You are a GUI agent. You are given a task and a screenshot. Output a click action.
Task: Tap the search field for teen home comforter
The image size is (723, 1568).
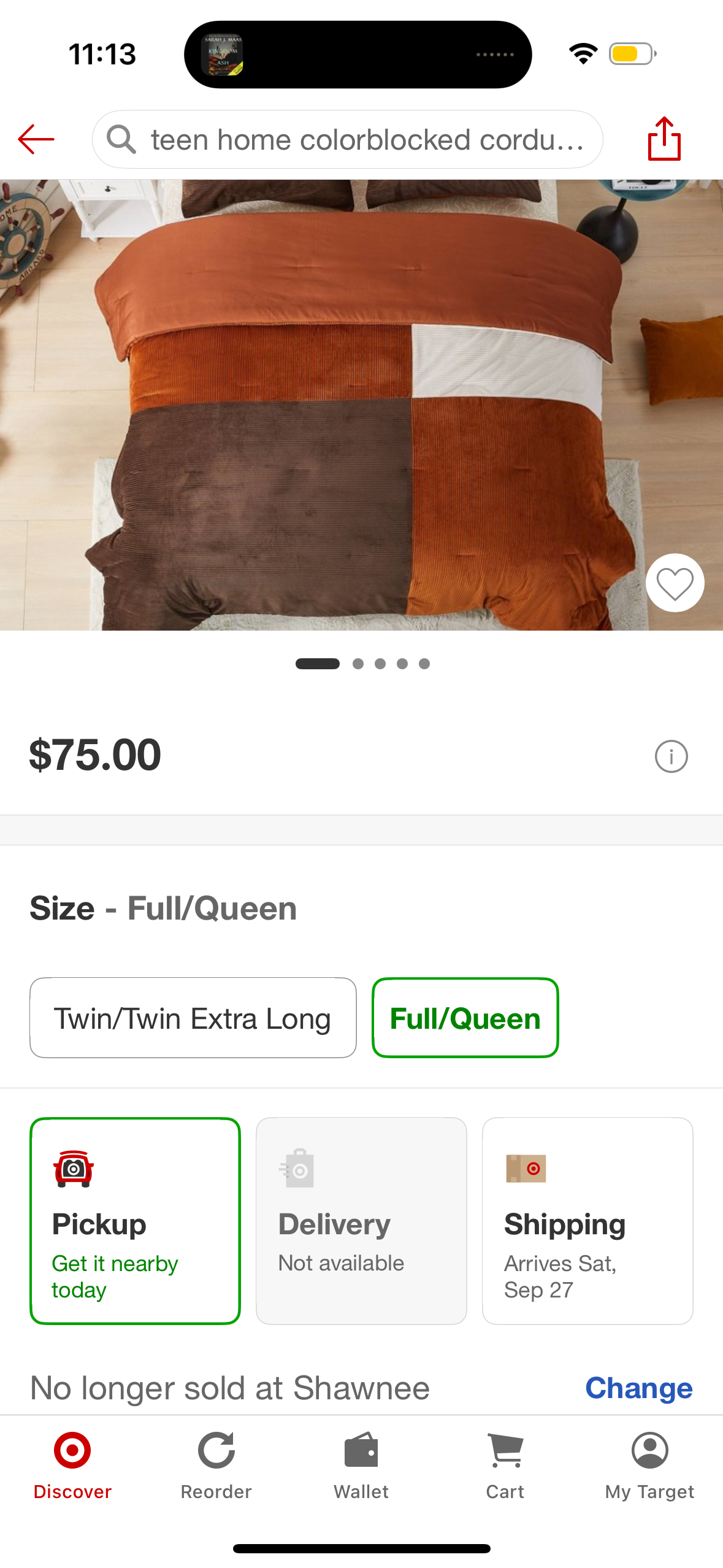pos(347,139)
